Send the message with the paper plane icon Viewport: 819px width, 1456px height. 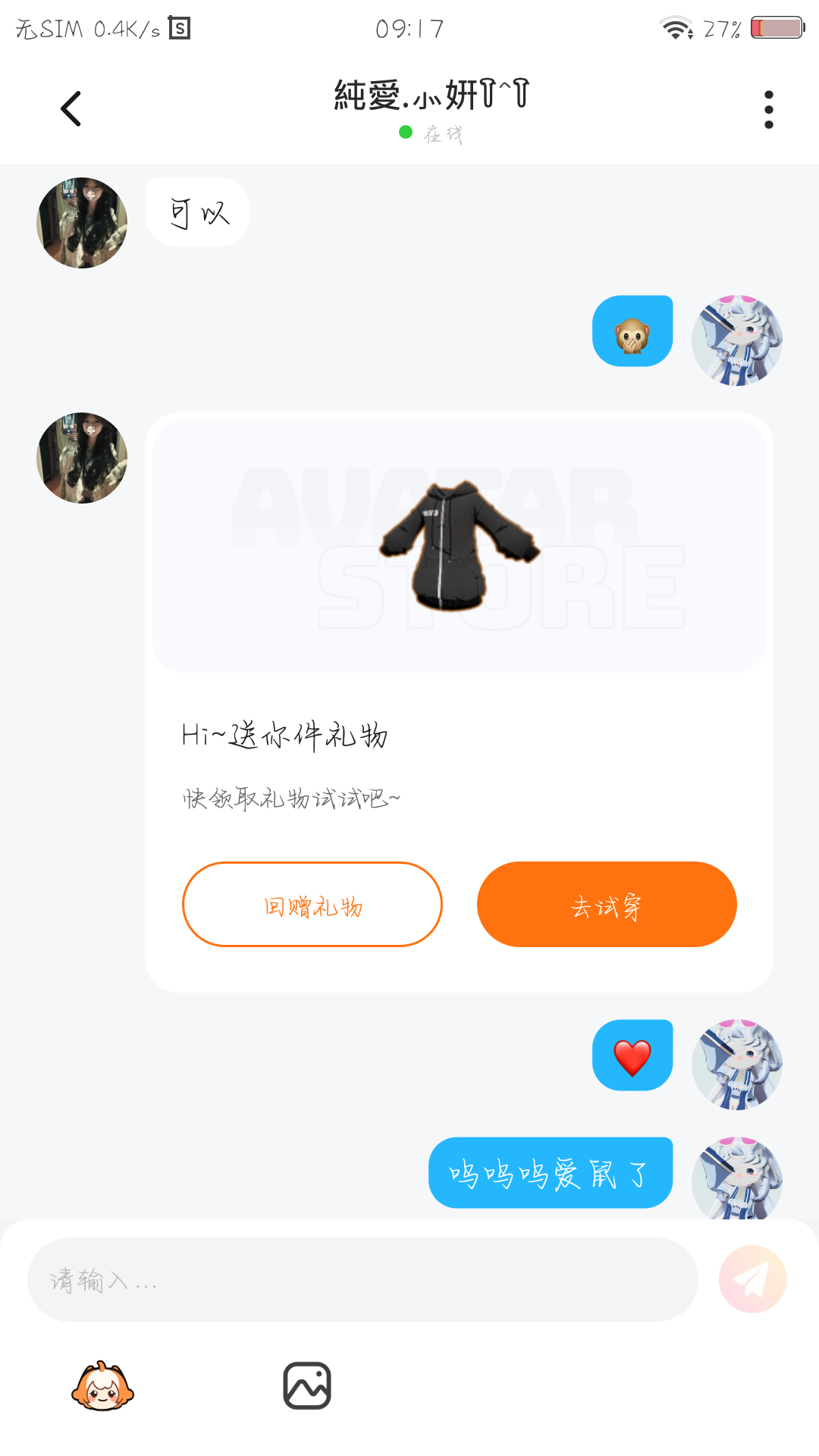click(752, 1279)
